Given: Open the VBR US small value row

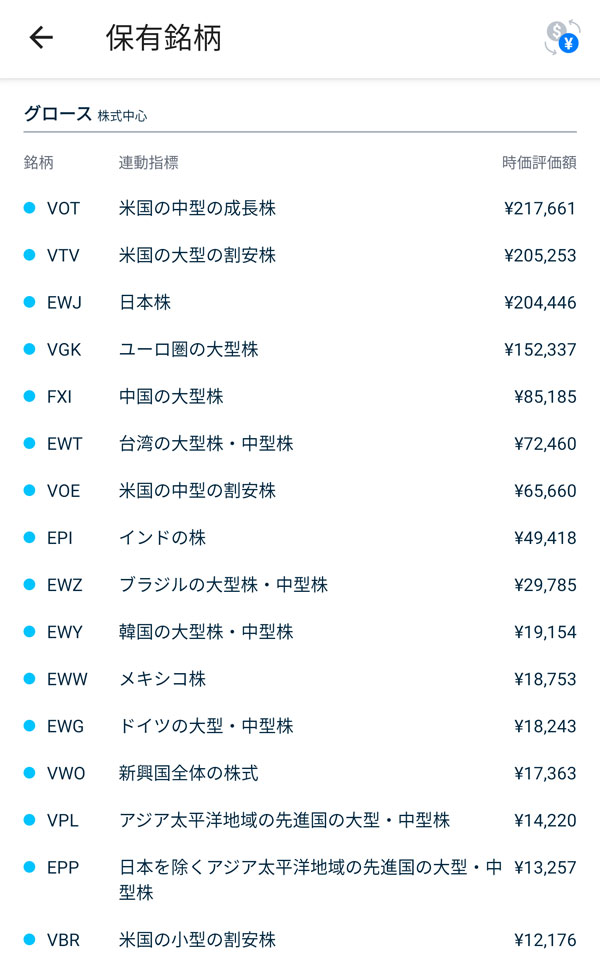Looking at the screenshot, I should tap(300, 939).
